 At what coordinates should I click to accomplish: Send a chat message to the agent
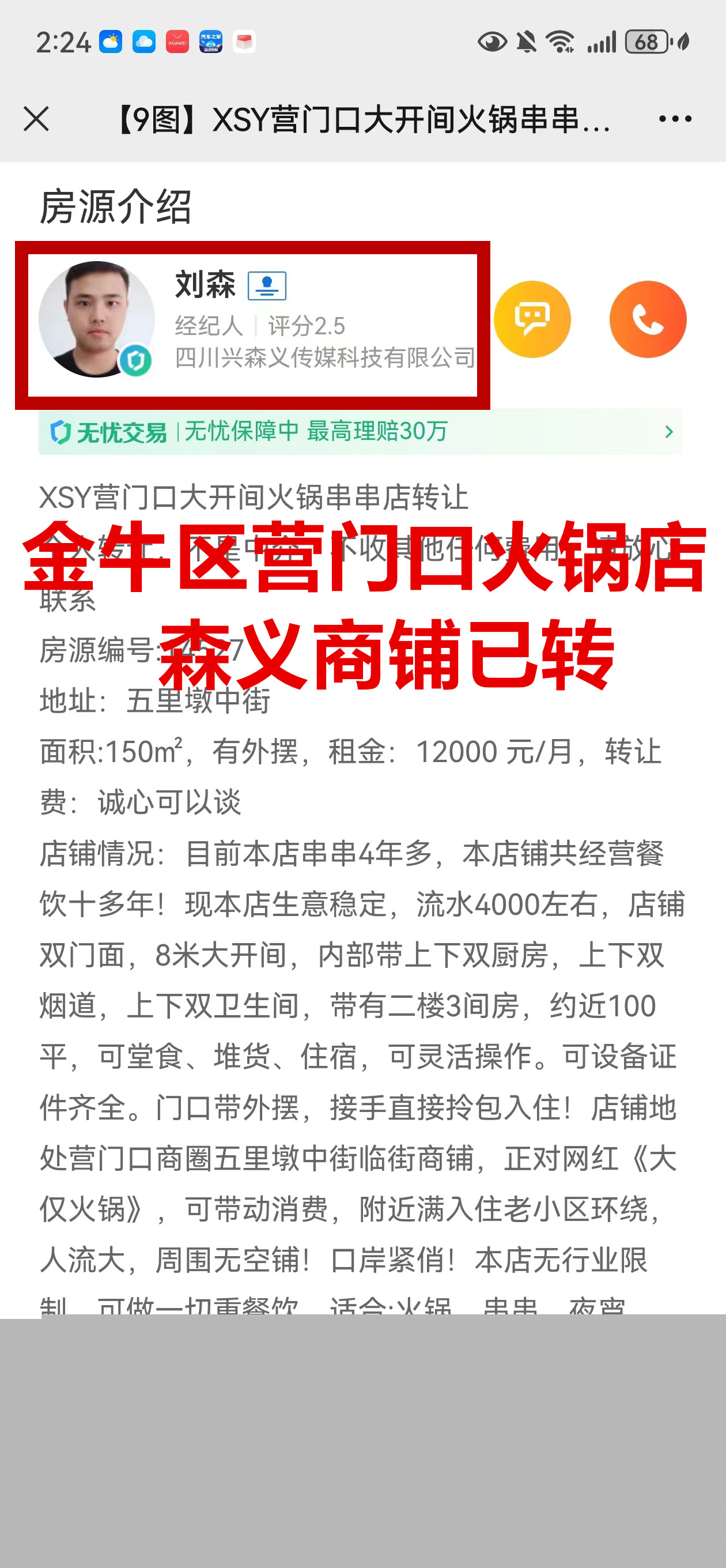pos(532,319)
